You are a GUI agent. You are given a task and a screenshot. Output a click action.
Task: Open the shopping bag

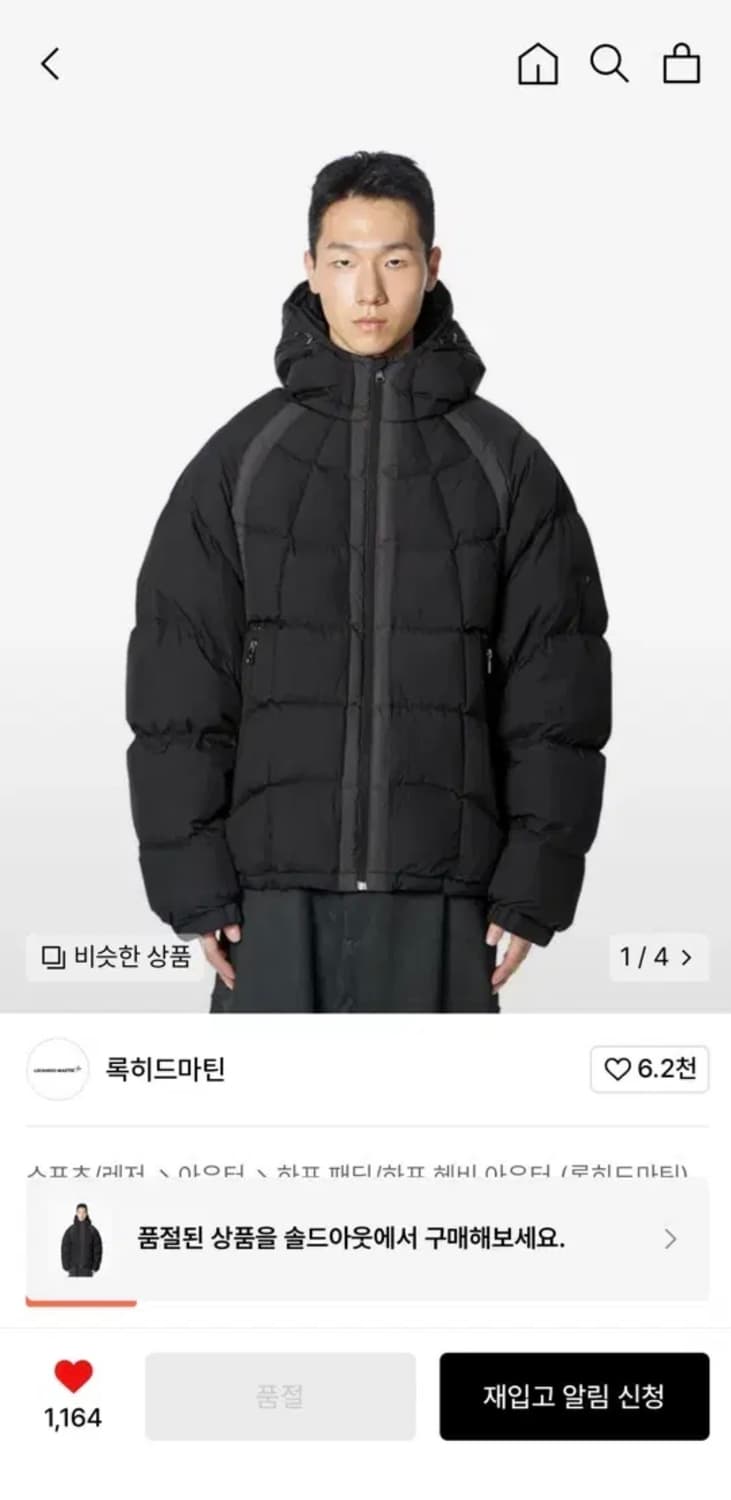point(683,64)
